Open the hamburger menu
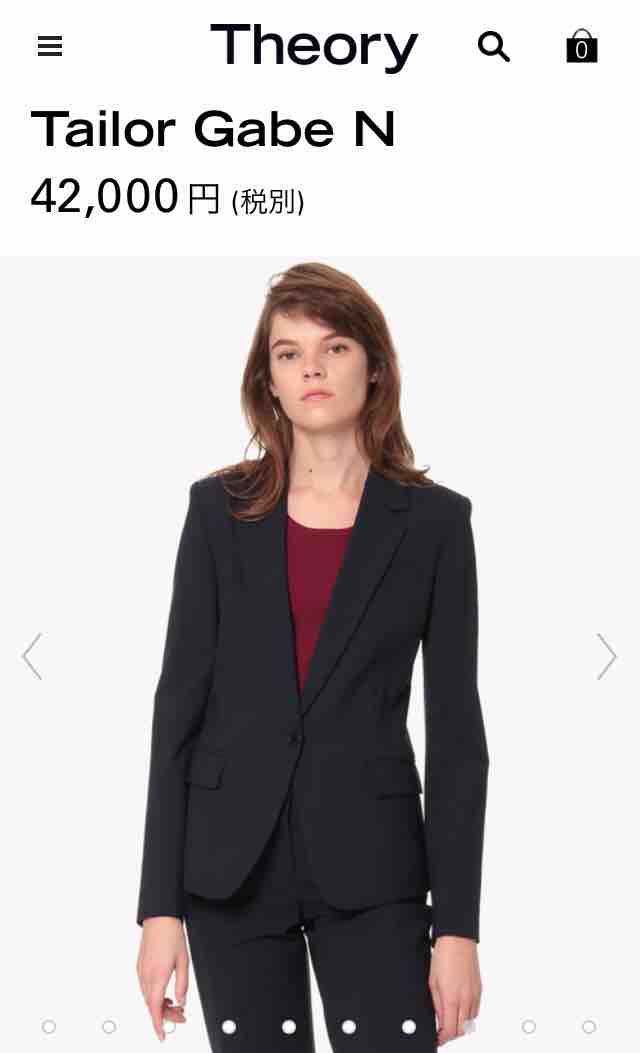The image size is (640, 1053). pos(50,46)
